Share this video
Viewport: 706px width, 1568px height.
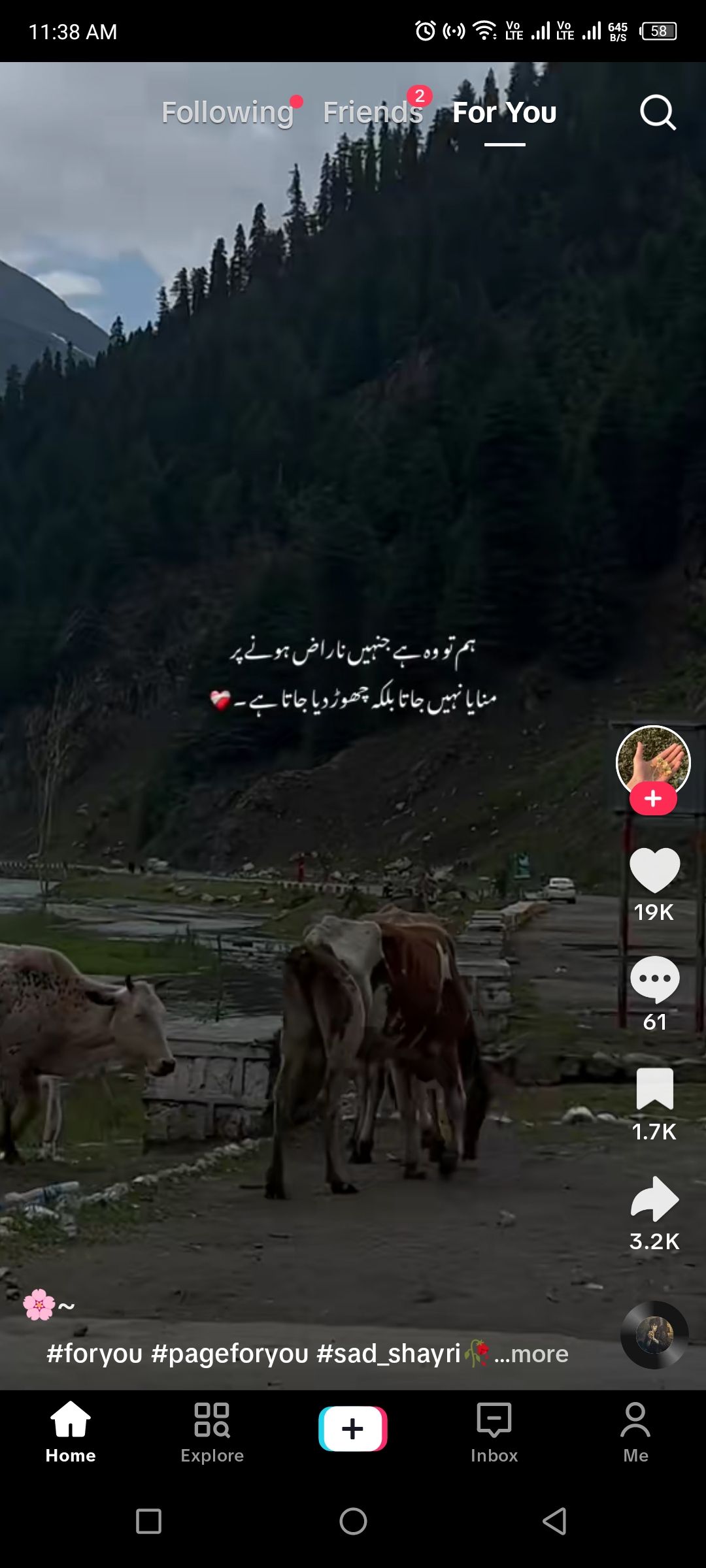point(654,1199)
